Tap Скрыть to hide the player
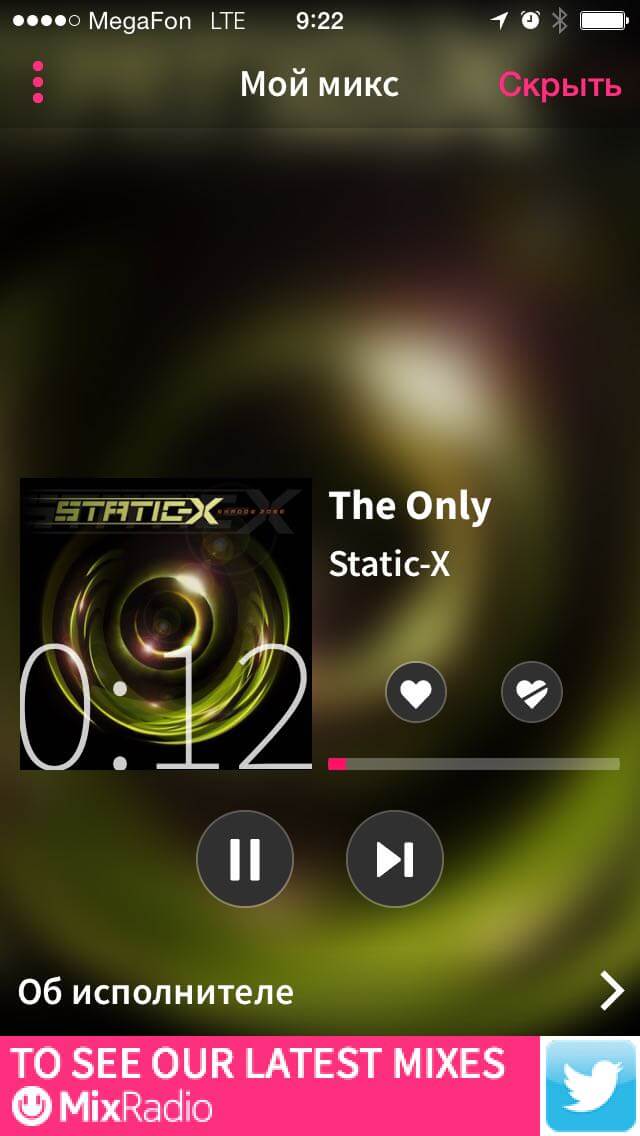The height and width of the screenshot is (1136, 640). [x=560, y=84]
